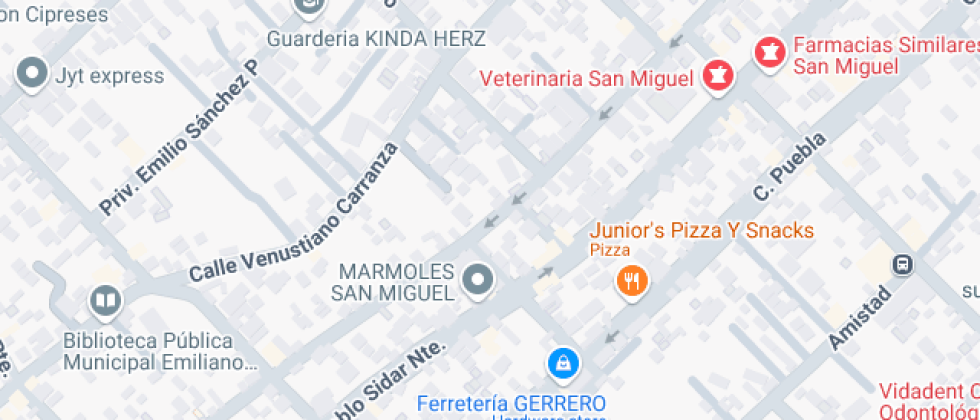
Task: Open the Biblioteca Pública Municipal marker
Action: [x=103, y=299]
